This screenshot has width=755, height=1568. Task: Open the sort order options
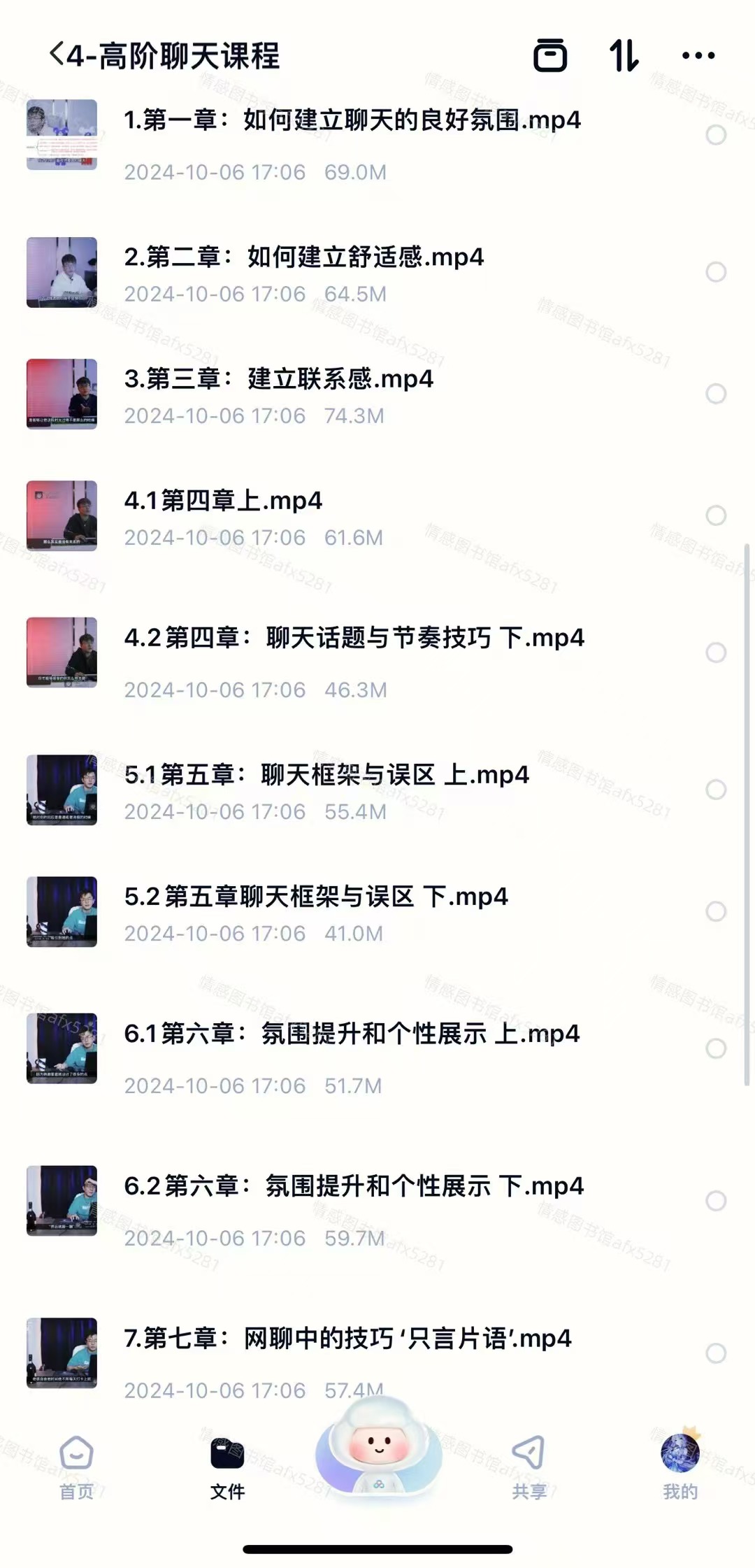click(624, 55)
